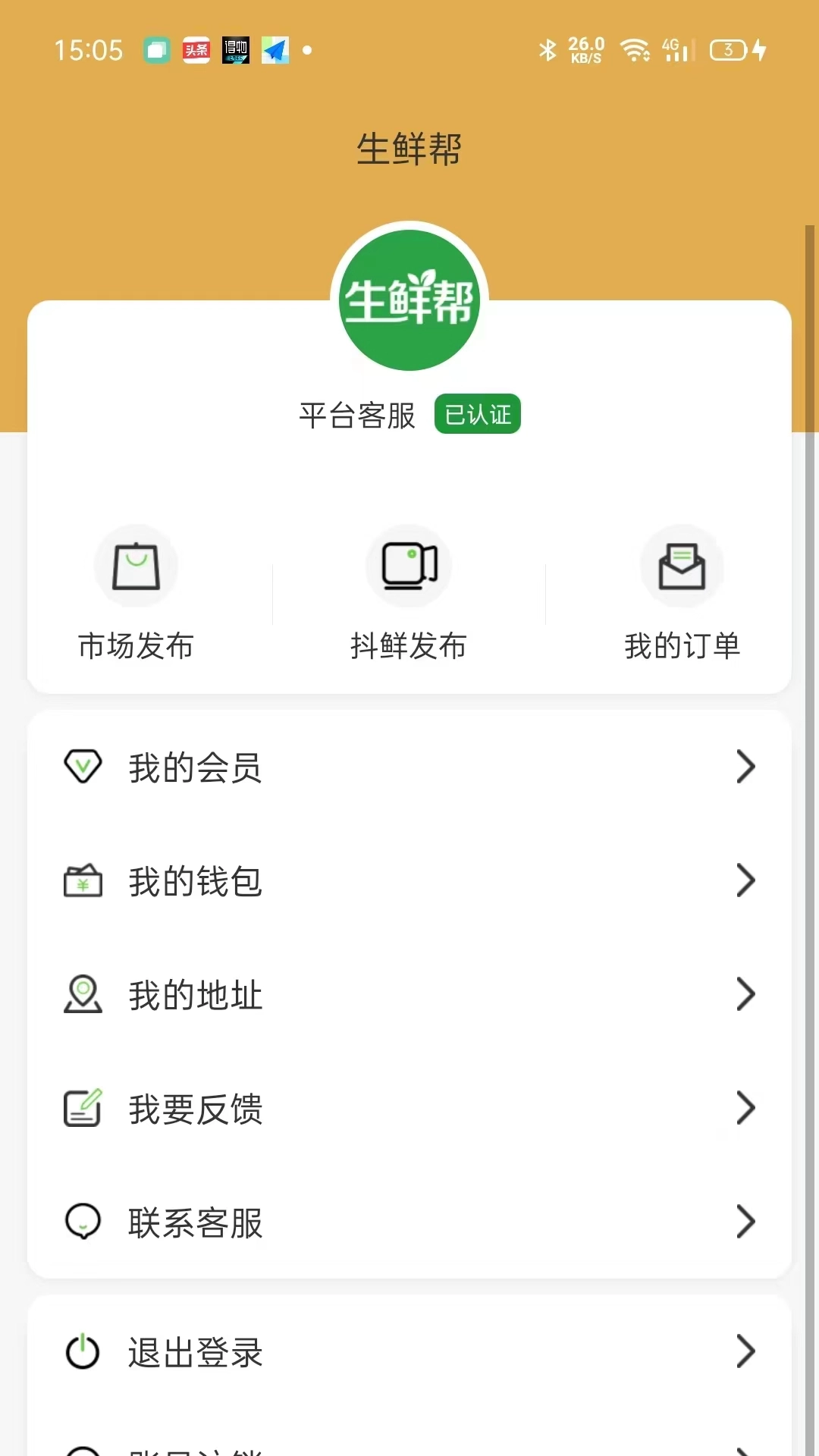Click the 我要反馈 edit icon

(x=83, y=1109)
